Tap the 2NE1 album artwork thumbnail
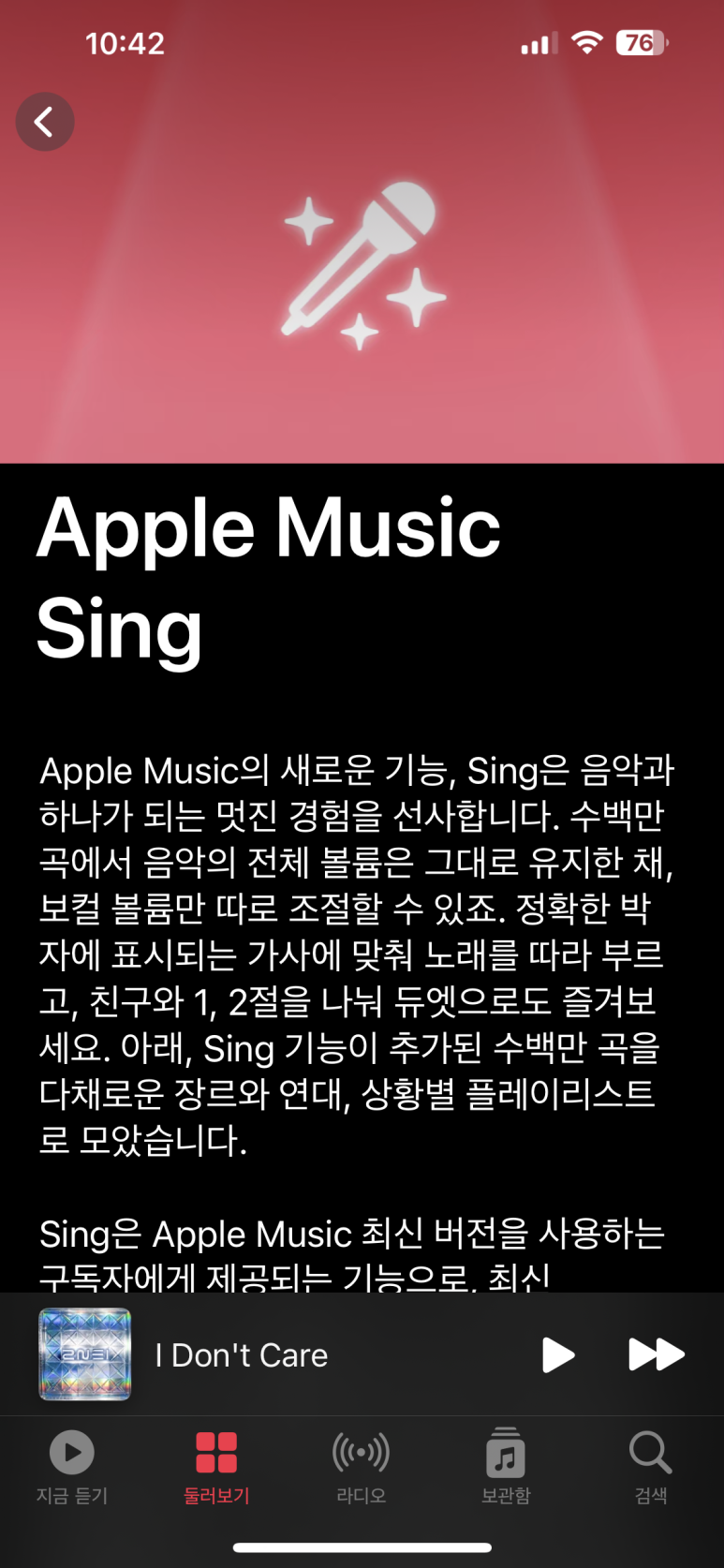Screen dimensions: 724x1568 (85, 1354)
